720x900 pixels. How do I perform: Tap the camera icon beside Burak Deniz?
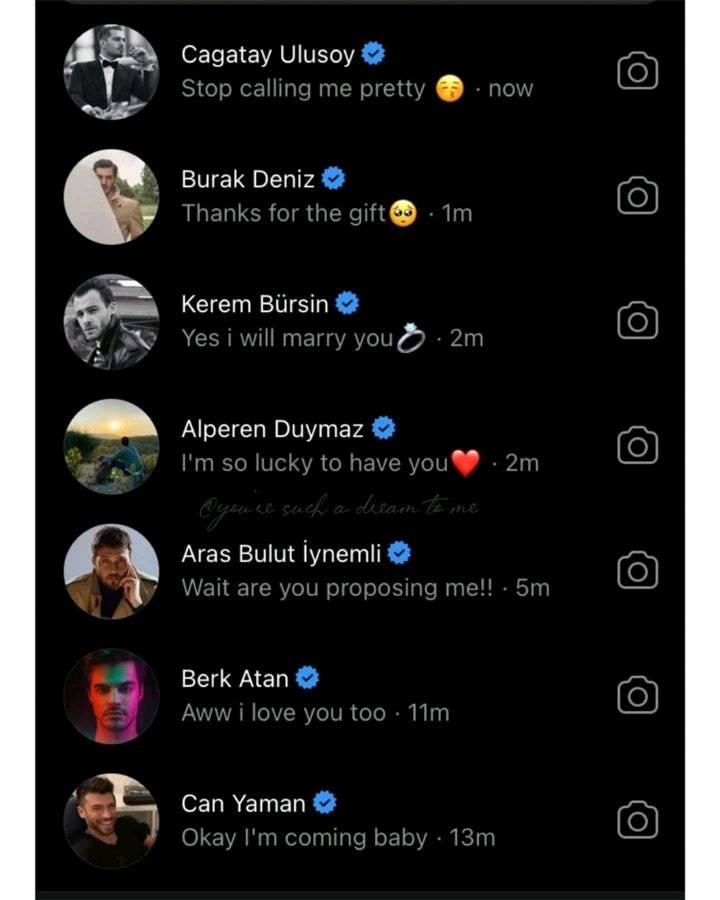[x=637, y=196]
